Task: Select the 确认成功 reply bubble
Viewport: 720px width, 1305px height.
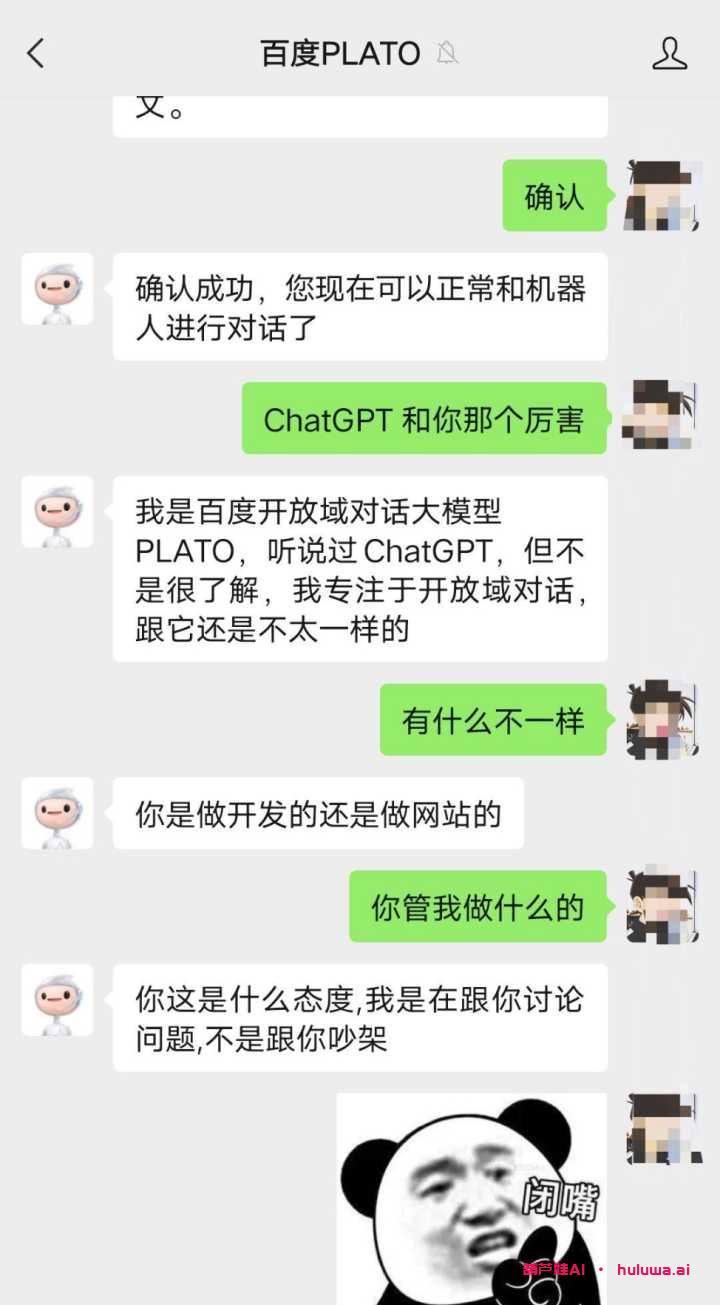Action: 360,305
